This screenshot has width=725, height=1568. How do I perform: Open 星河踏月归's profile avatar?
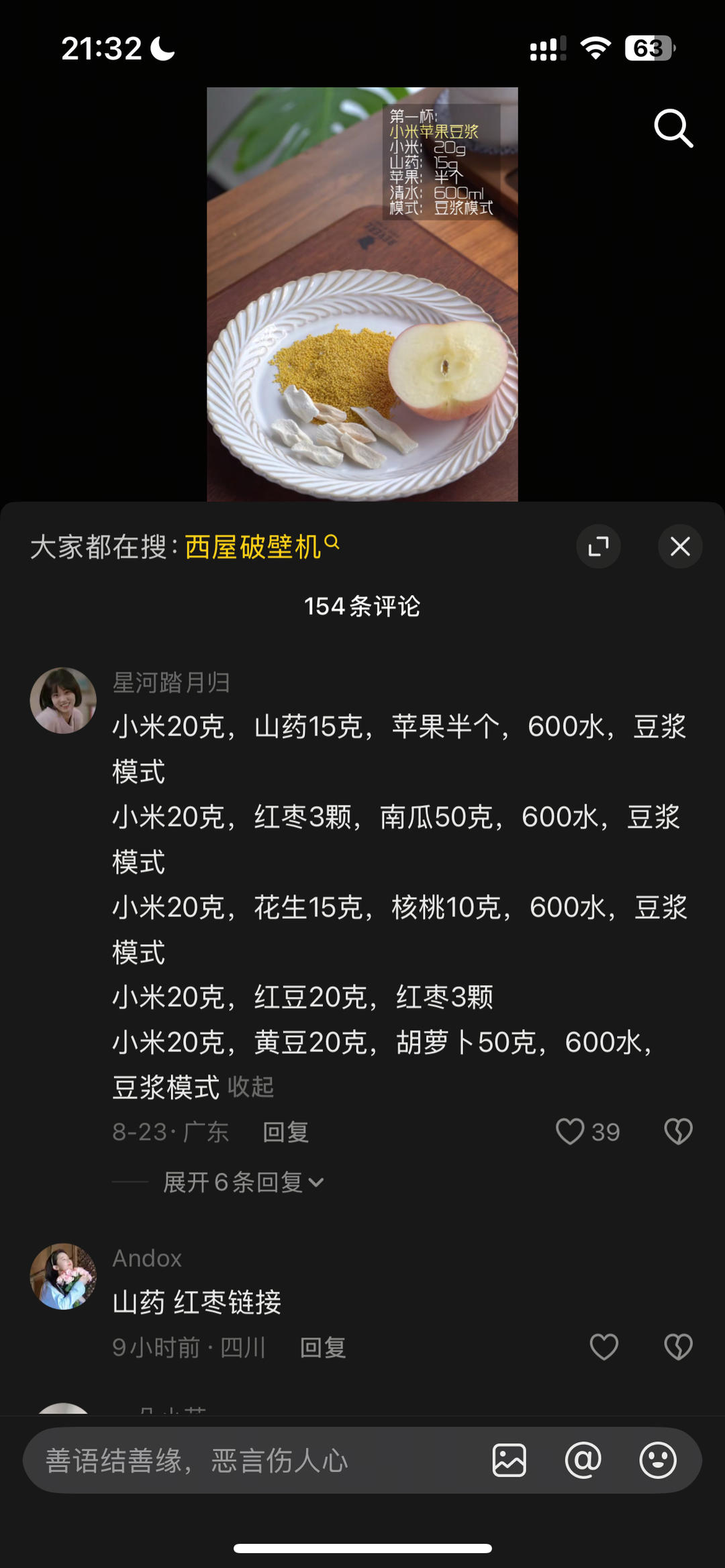click(63, 700)
